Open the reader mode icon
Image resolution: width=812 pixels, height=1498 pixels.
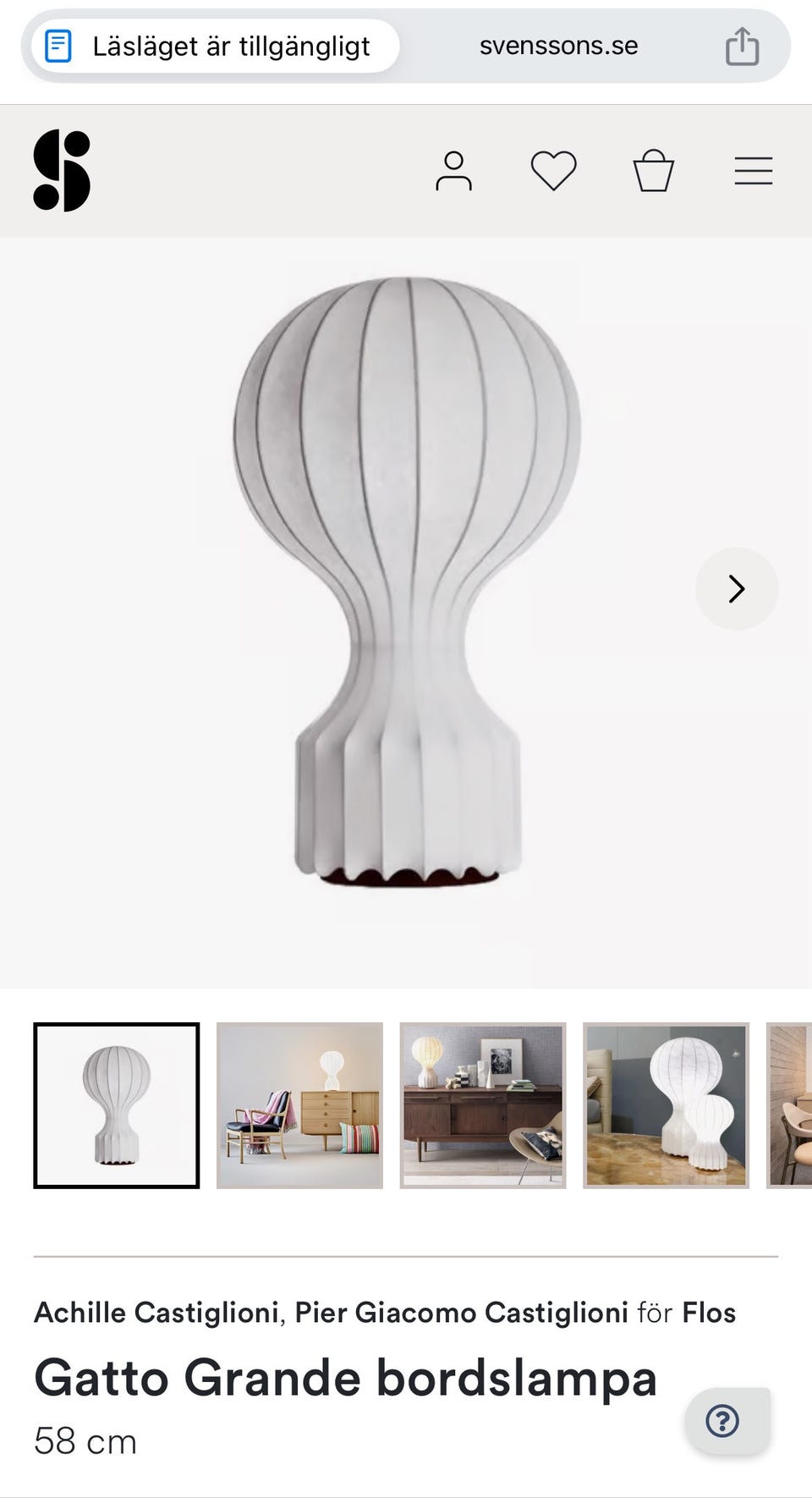[58, 46]
